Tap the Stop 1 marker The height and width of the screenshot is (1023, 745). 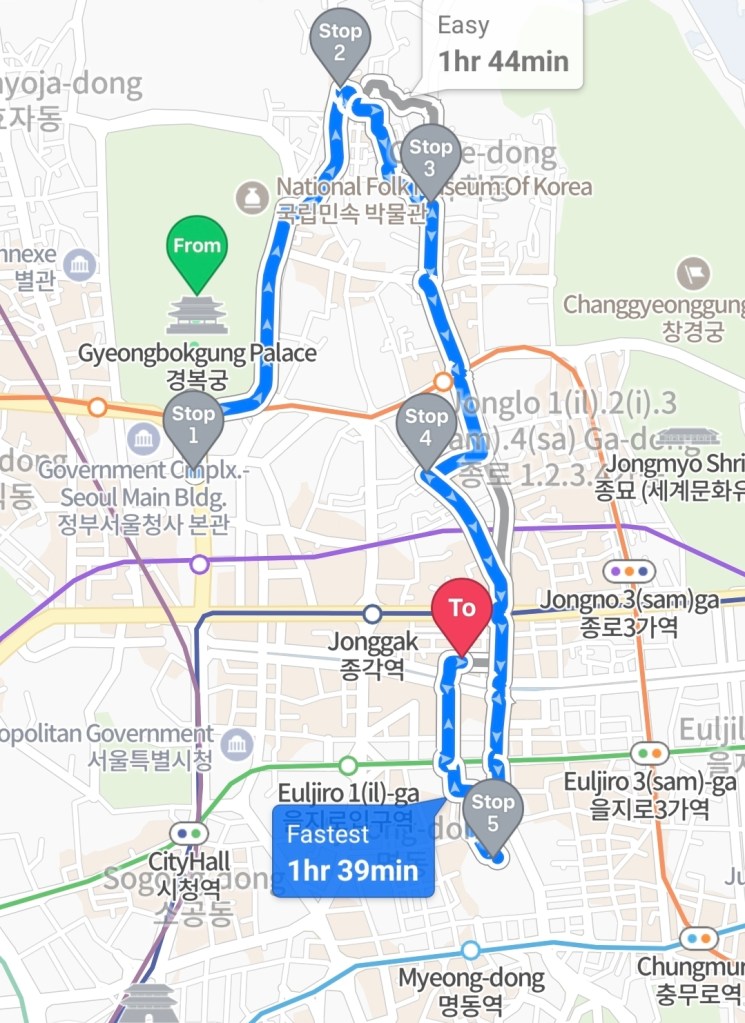193,420
